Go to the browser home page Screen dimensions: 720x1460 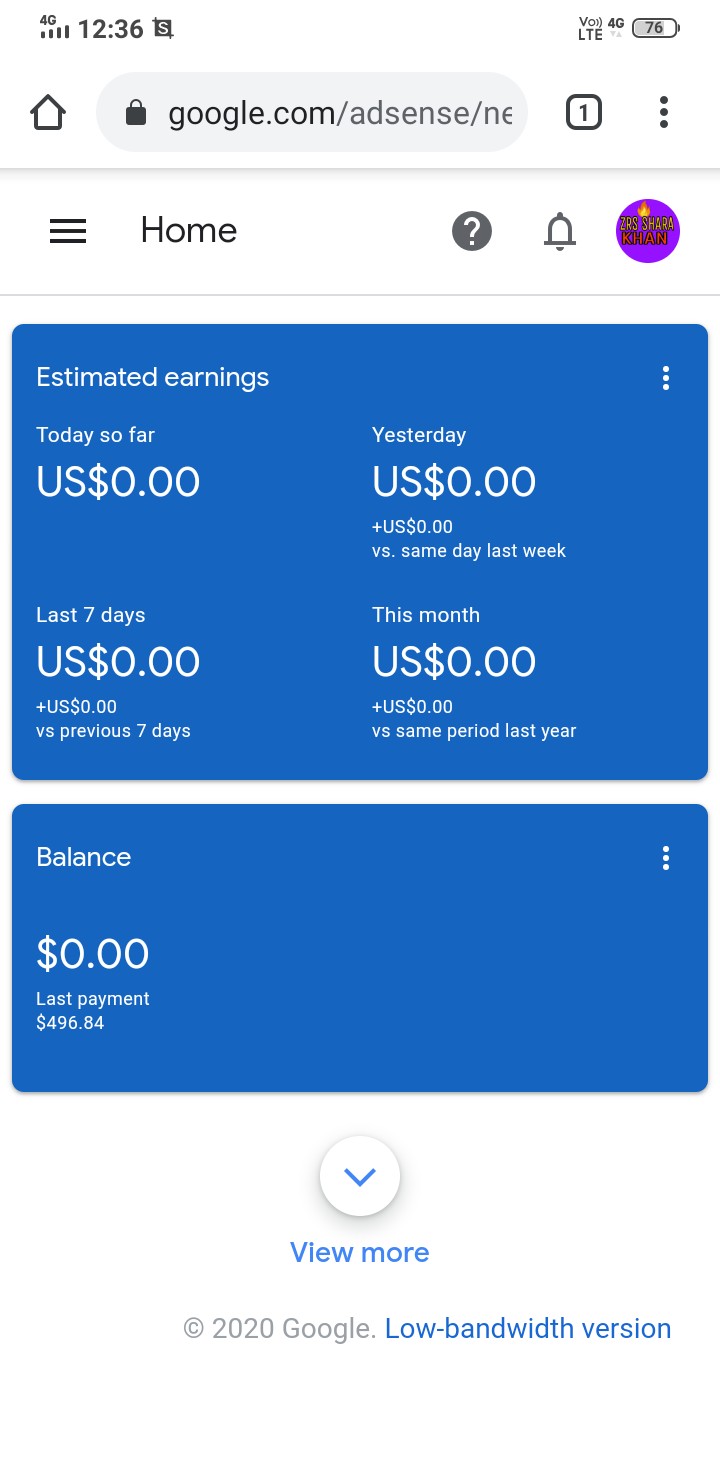pos(48,112)
